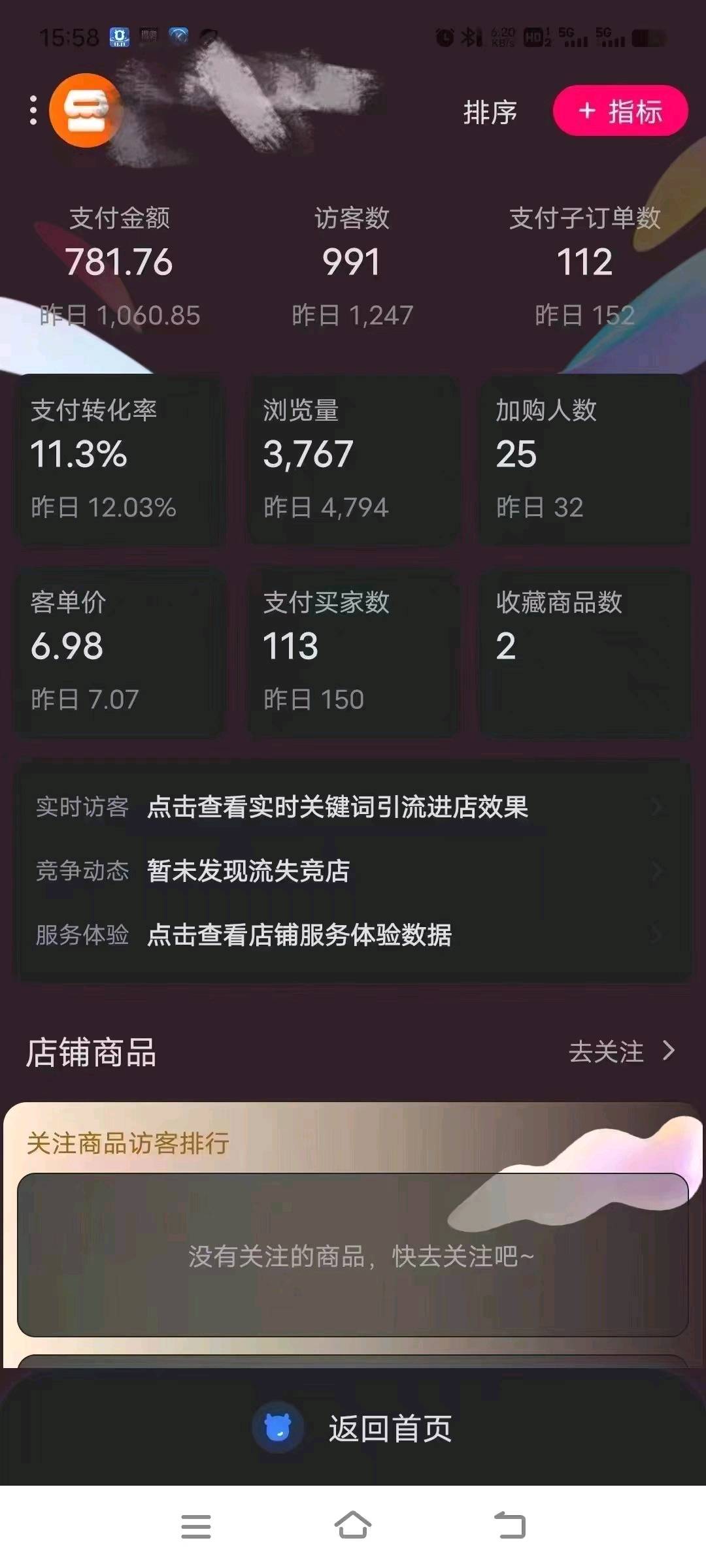The image size is (706, 1568).
Task: Tap 去关注 link in 店铺商品 section
Action: (x=620, y=1052)
